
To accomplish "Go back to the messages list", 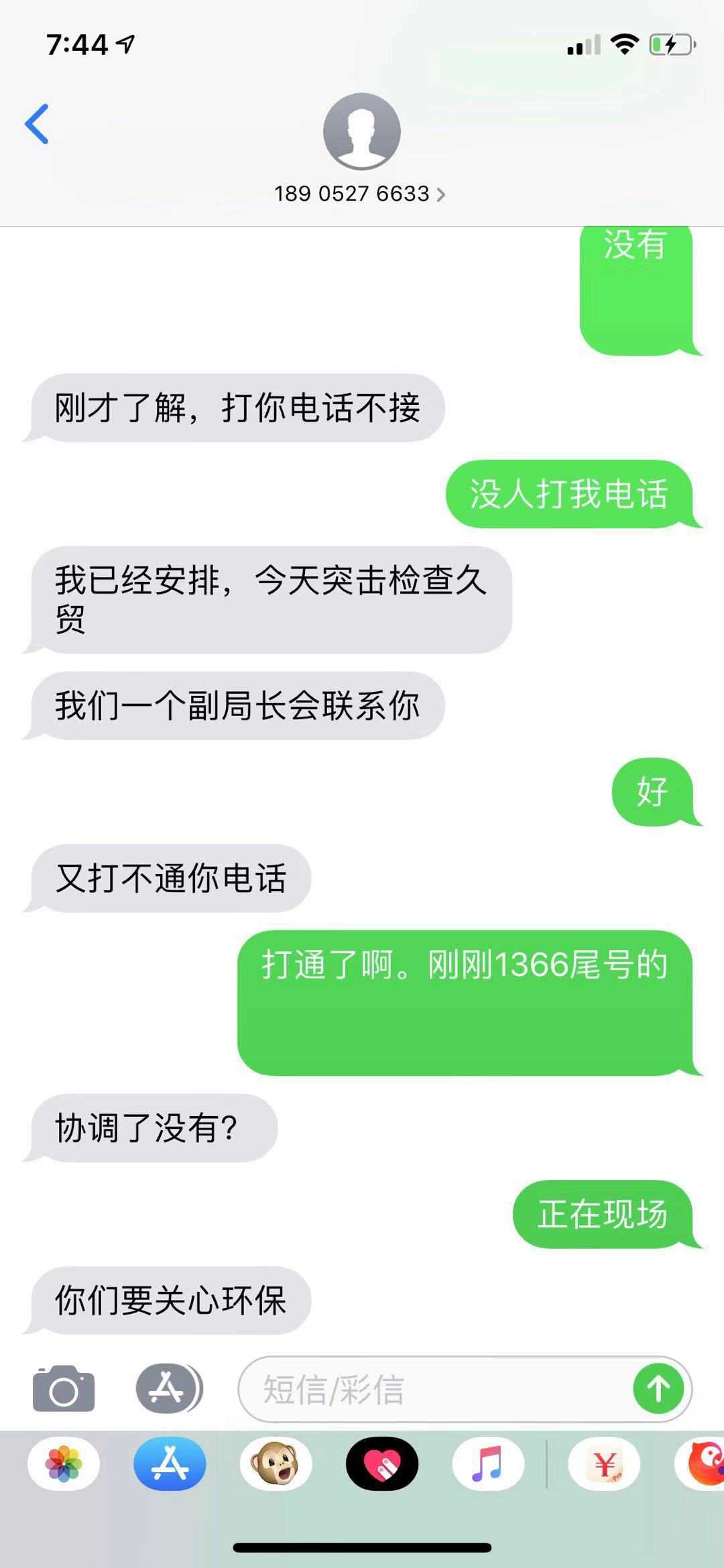I will point(37,124).
